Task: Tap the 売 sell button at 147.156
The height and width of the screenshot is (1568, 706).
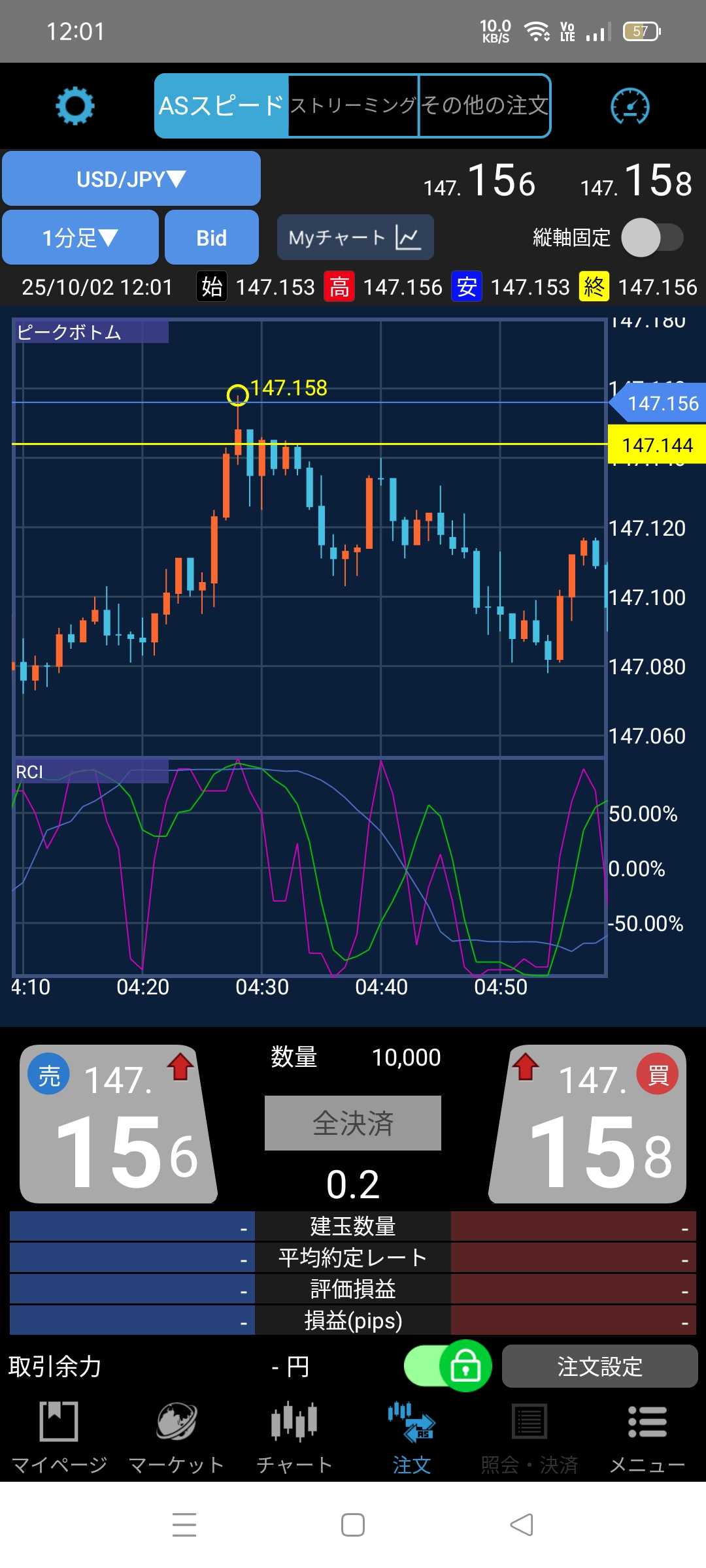Action: point(119,1125)
